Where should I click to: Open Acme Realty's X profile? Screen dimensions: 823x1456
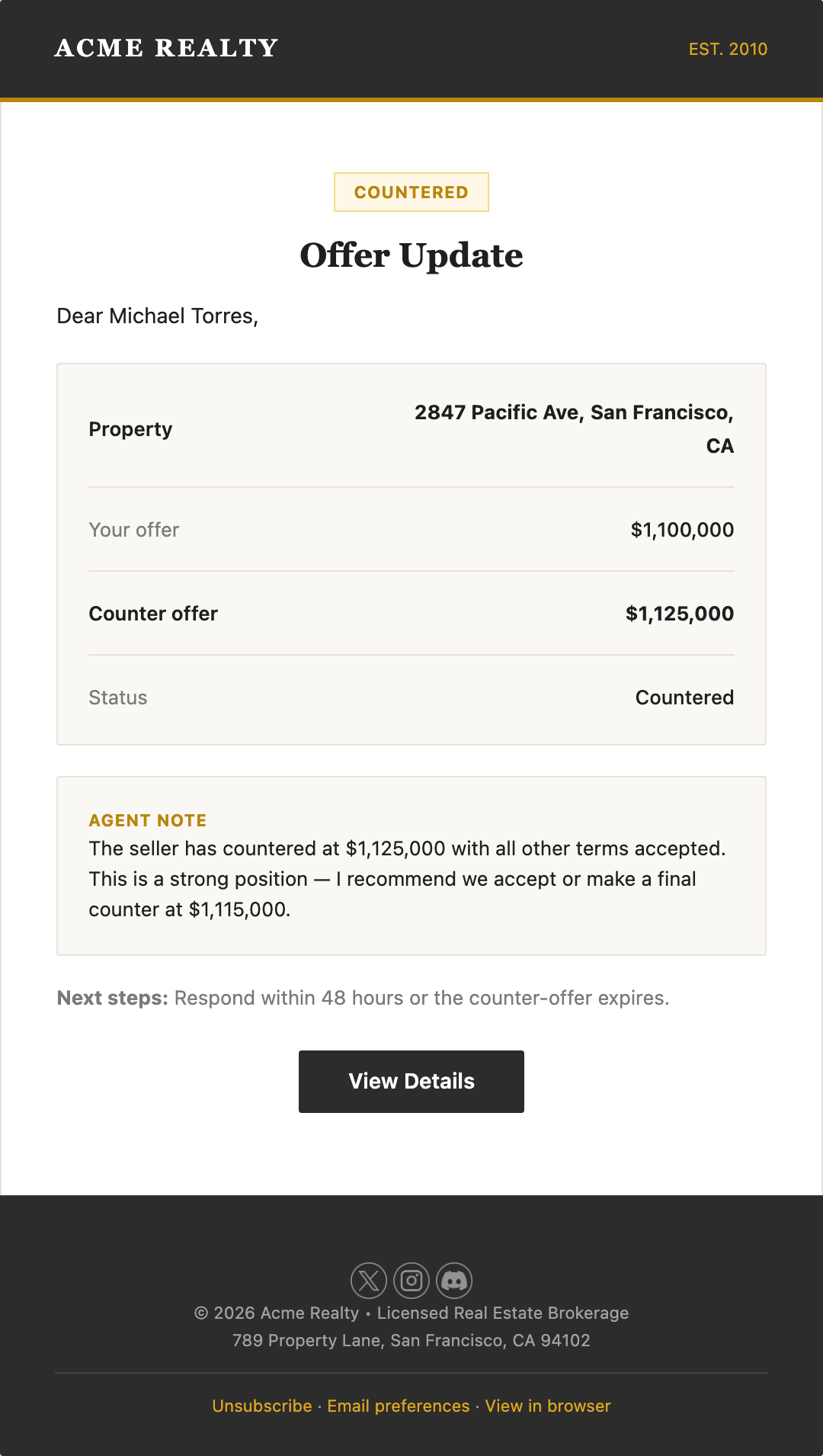point(368,1280)
